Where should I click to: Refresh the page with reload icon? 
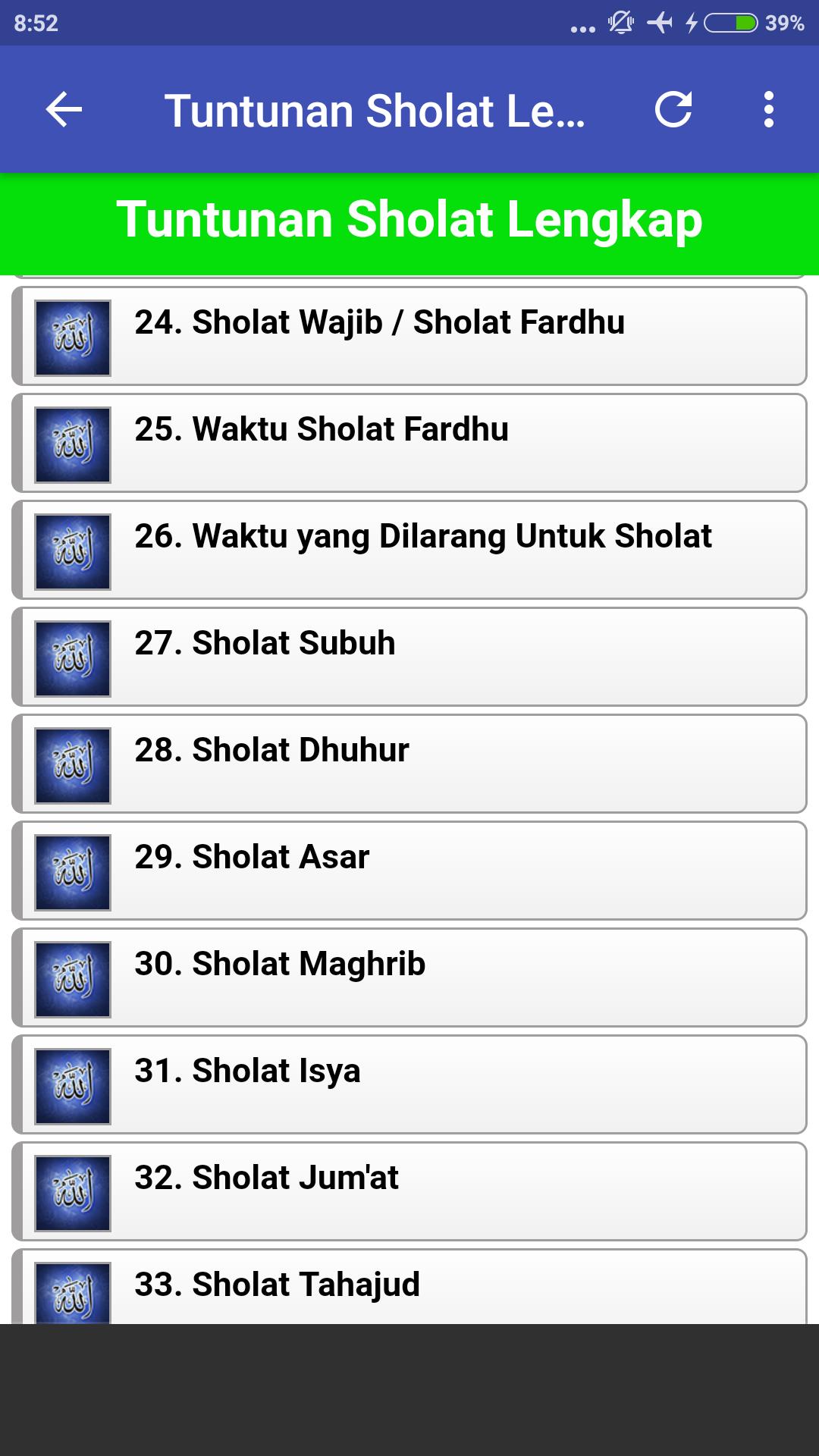pos(673,110)
